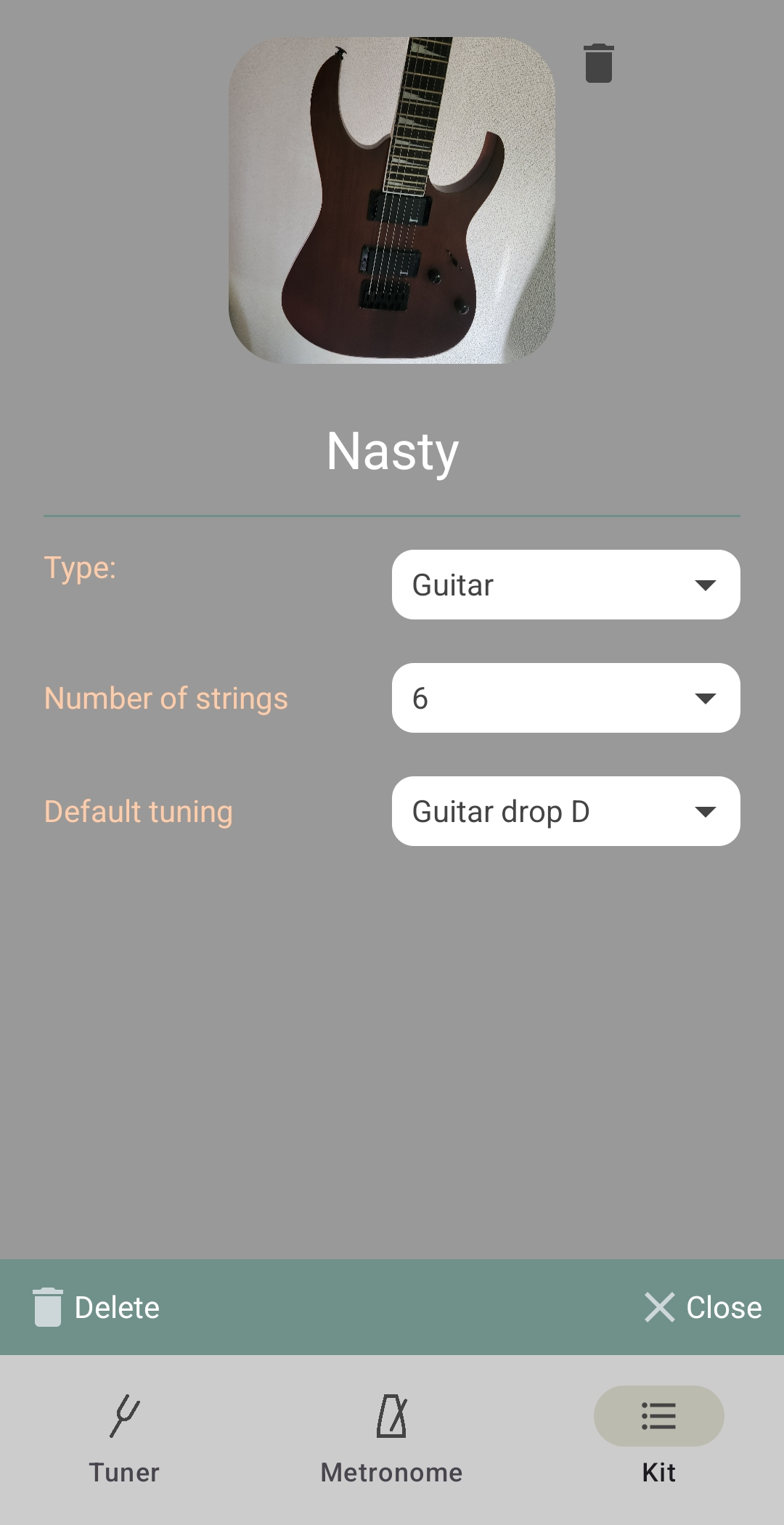
Task: Open the Type dropdown showing Guitar
Action: coord(565,585)
